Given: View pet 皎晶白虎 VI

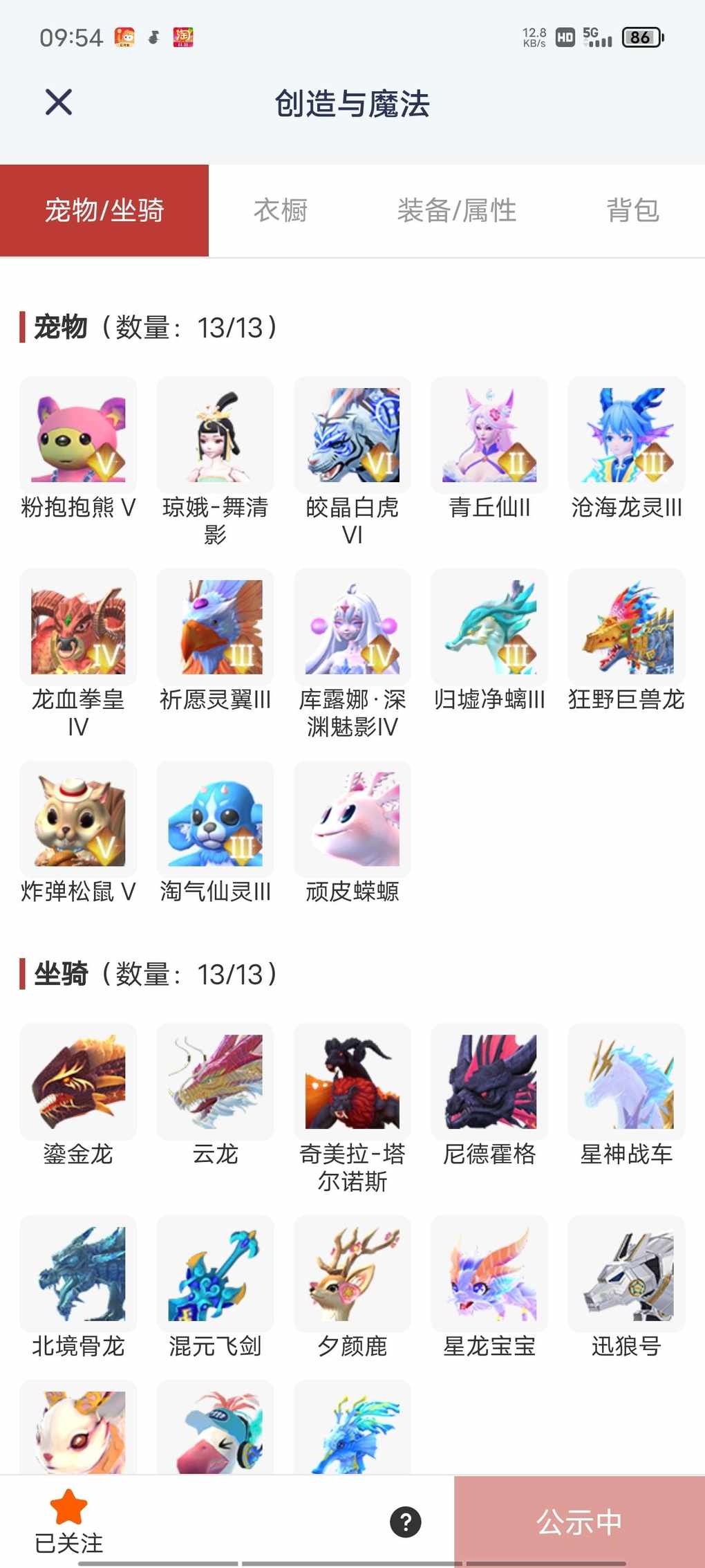Looking at the screenshot, I should point(352,436).
